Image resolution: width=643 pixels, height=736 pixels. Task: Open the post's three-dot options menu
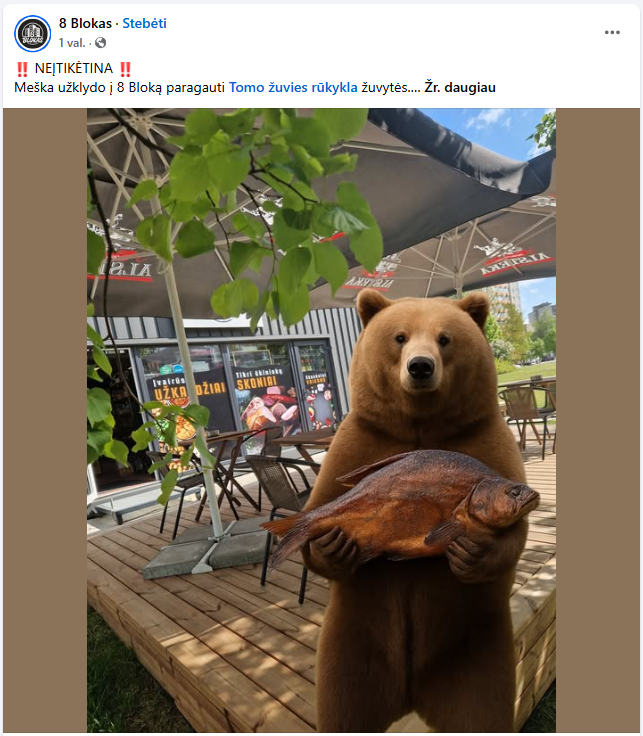click(612, 32)
